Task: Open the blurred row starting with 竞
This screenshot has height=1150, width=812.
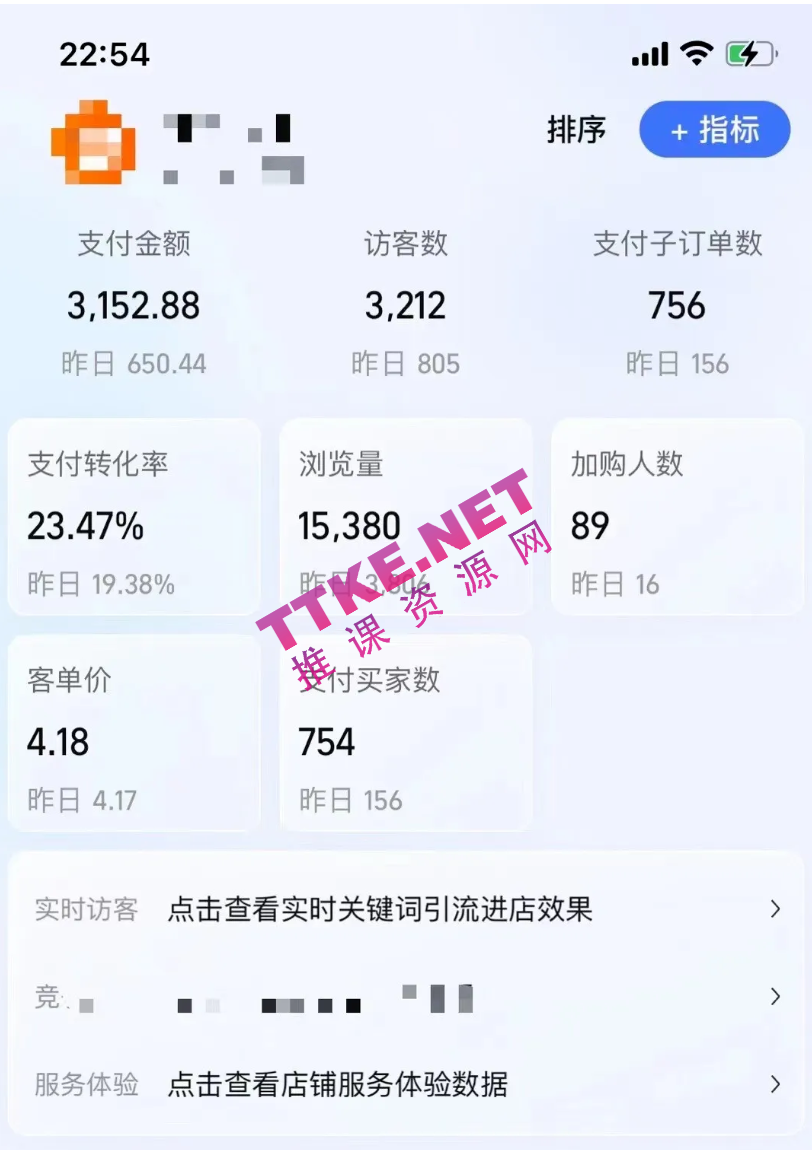Action: point(405,997)
